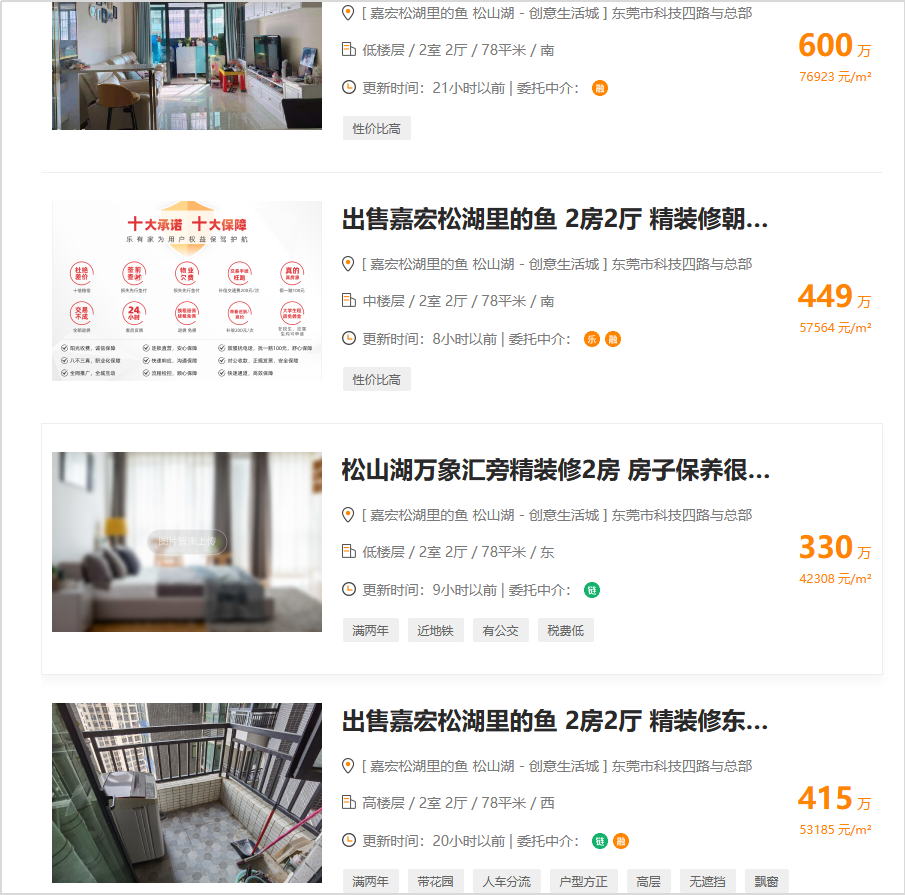Viewport: 905px width, 895px height.
Task: Open the 十大承诺 十大保障 listing image
Action: [187, 290]
